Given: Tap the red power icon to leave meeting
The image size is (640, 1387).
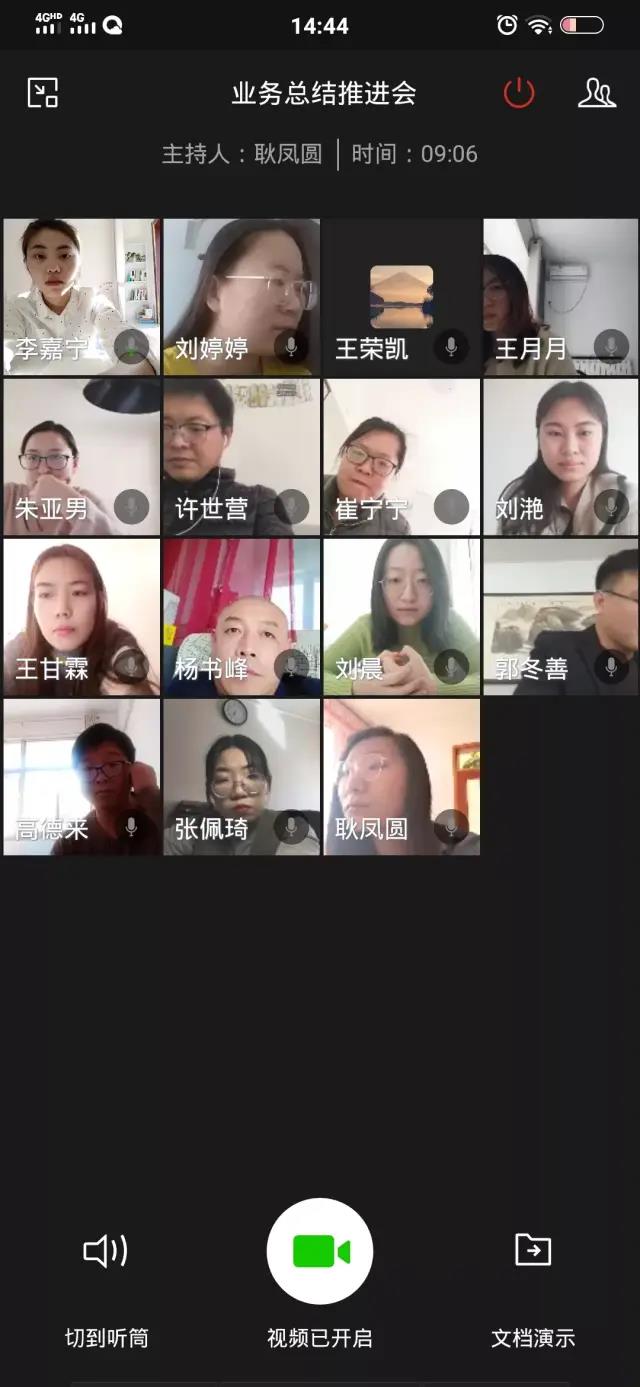Looking at the screenshot, I should [x=518, y=93].
